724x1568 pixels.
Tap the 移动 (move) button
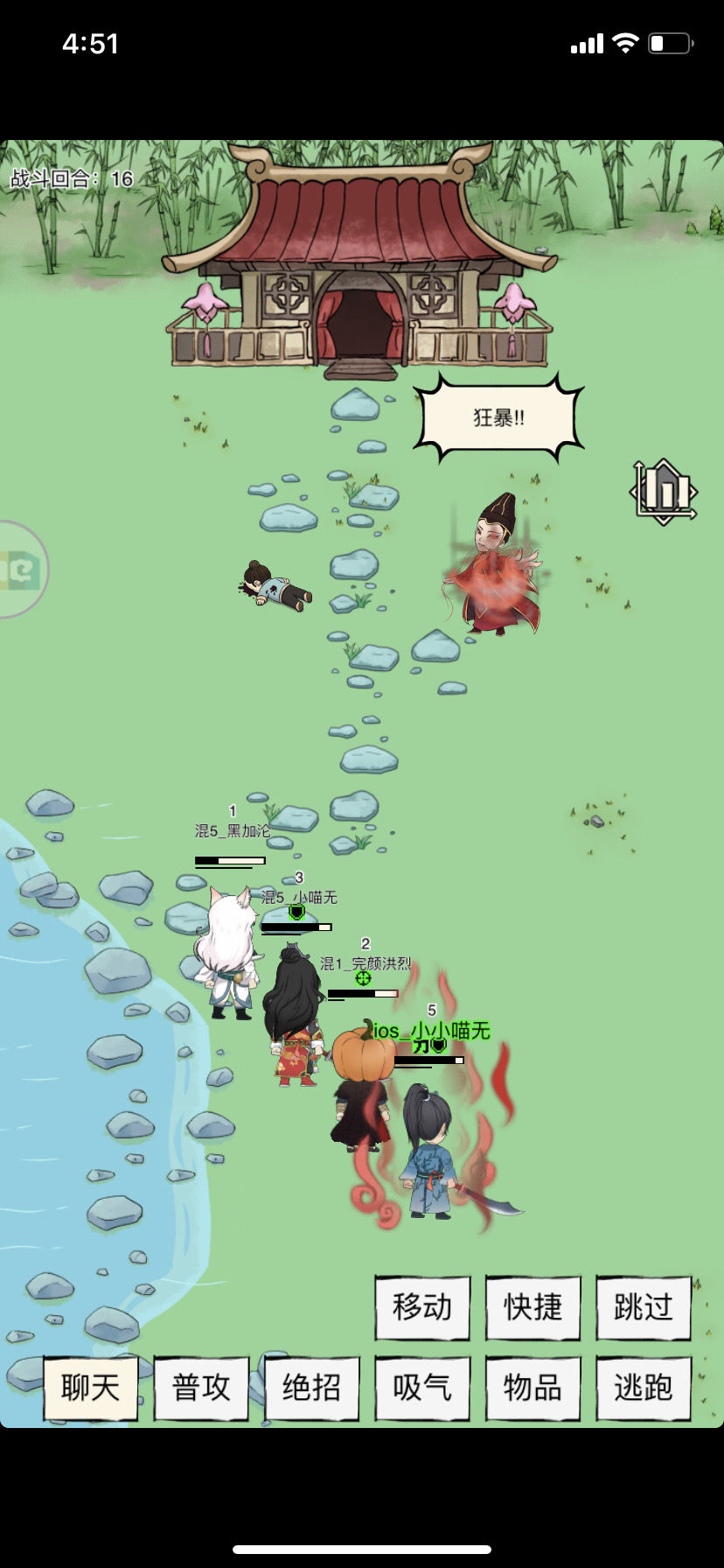coord(422,1307)
